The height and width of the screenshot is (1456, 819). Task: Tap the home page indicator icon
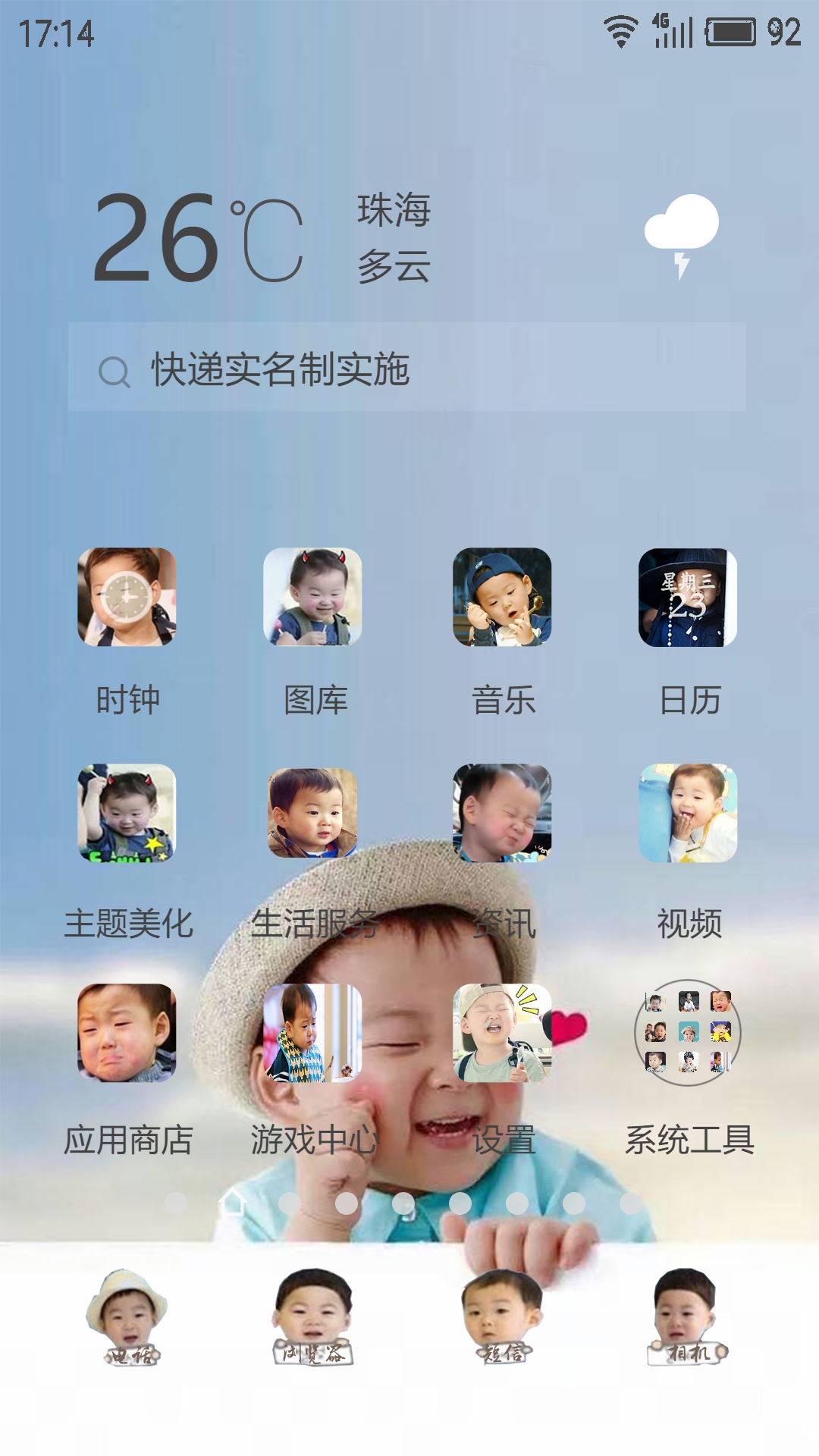point(232,1202)
